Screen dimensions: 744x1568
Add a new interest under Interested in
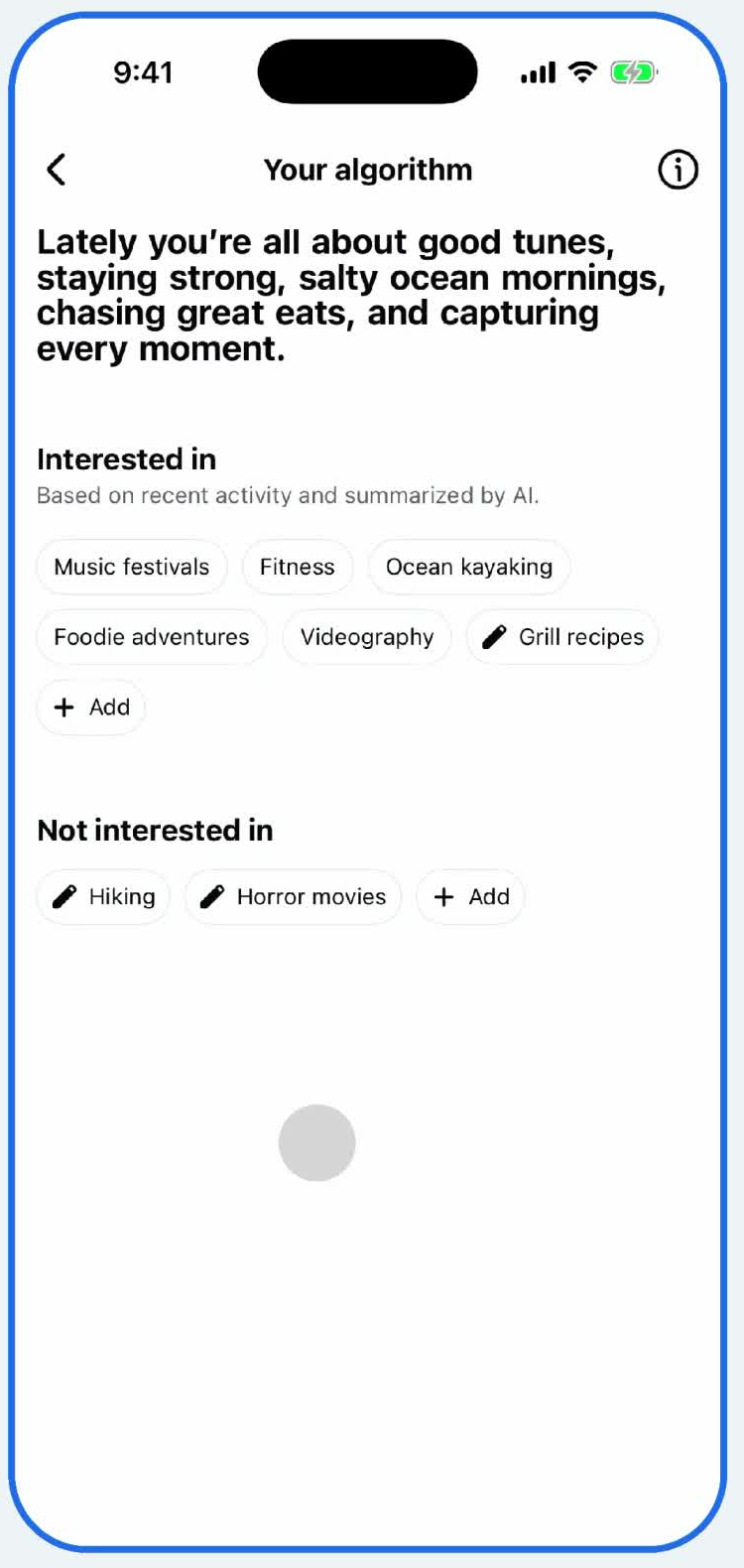(91, 707)
